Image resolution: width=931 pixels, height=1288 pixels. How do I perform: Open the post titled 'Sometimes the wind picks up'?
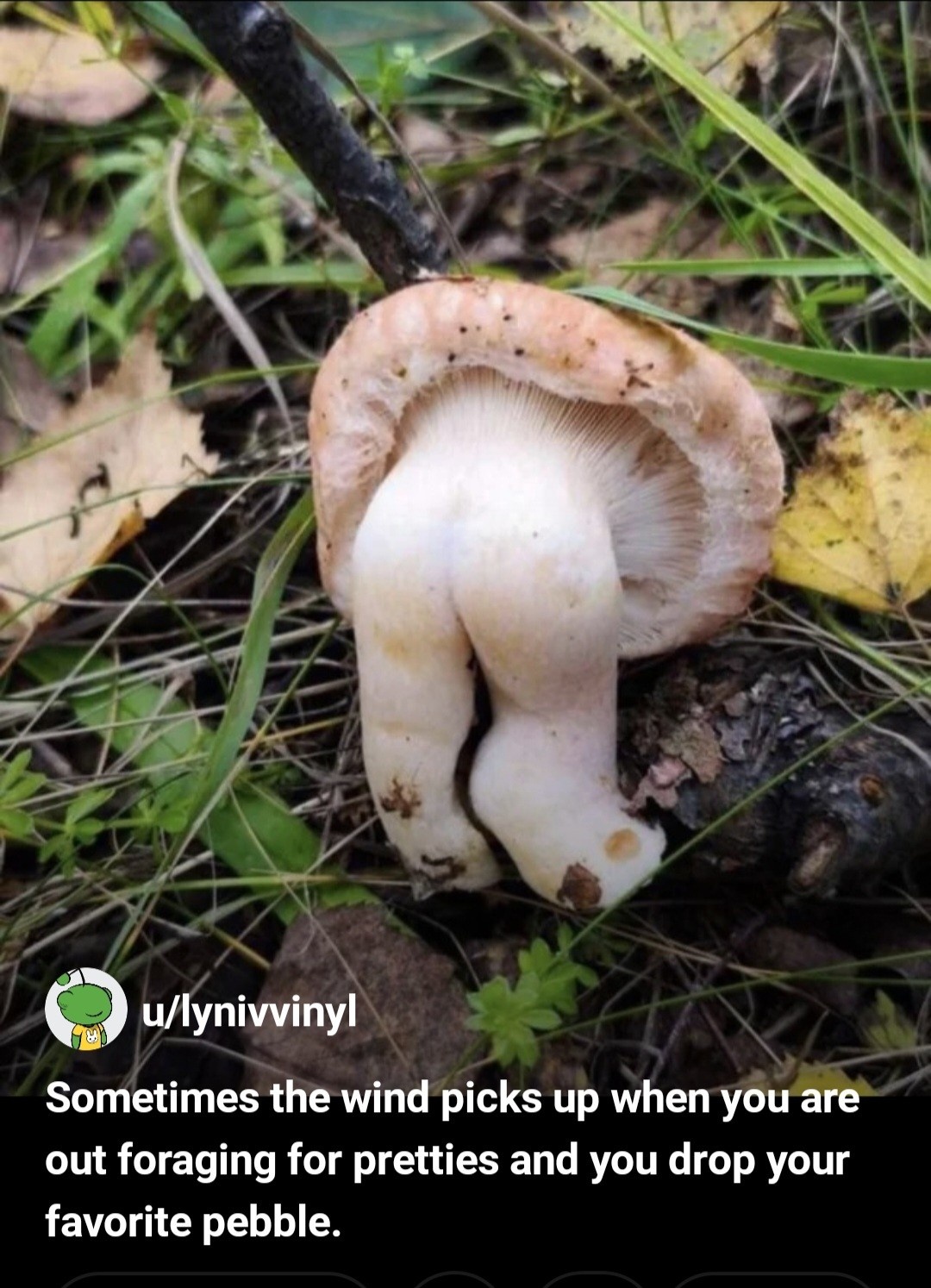[451, 1160]
